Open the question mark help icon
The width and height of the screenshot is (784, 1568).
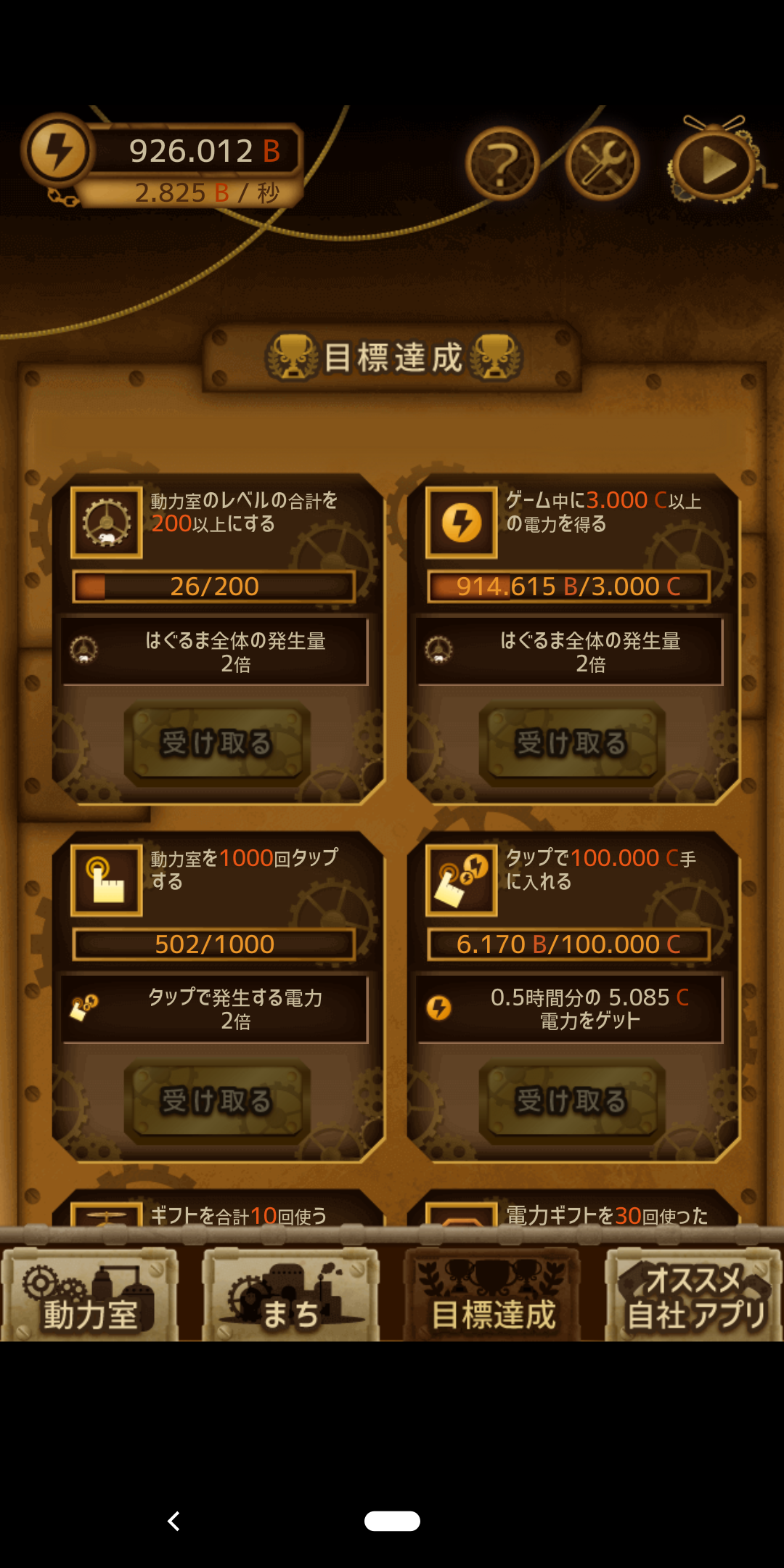pos(502,164)
